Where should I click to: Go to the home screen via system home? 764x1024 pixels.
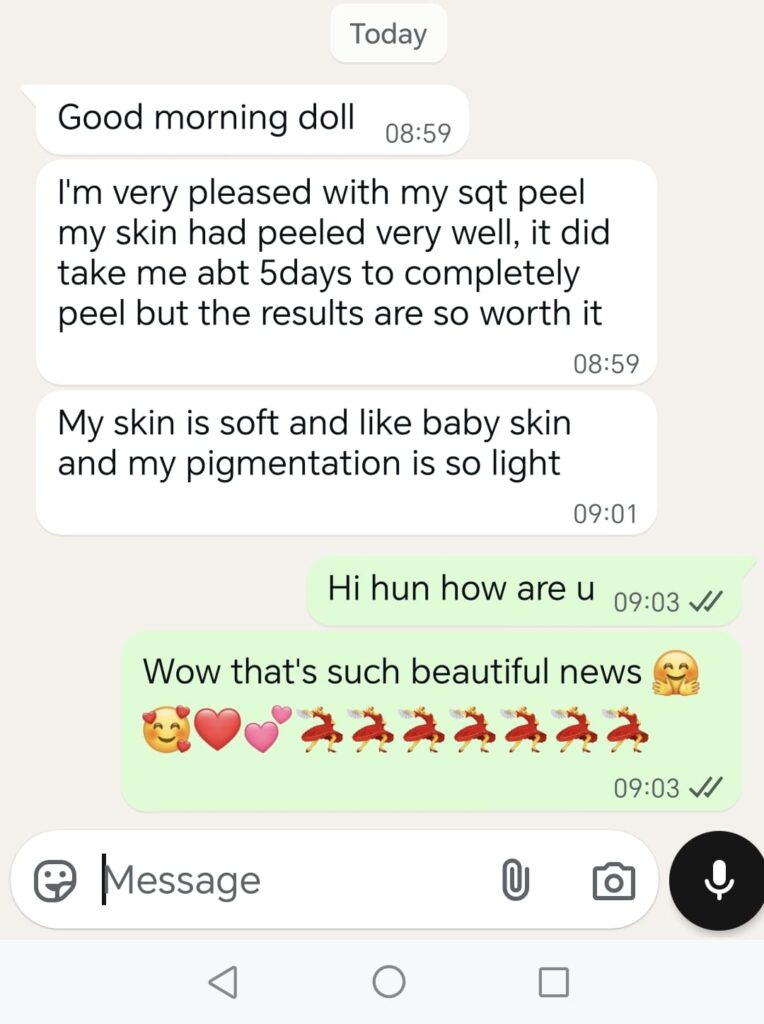[x=388, y=982]
